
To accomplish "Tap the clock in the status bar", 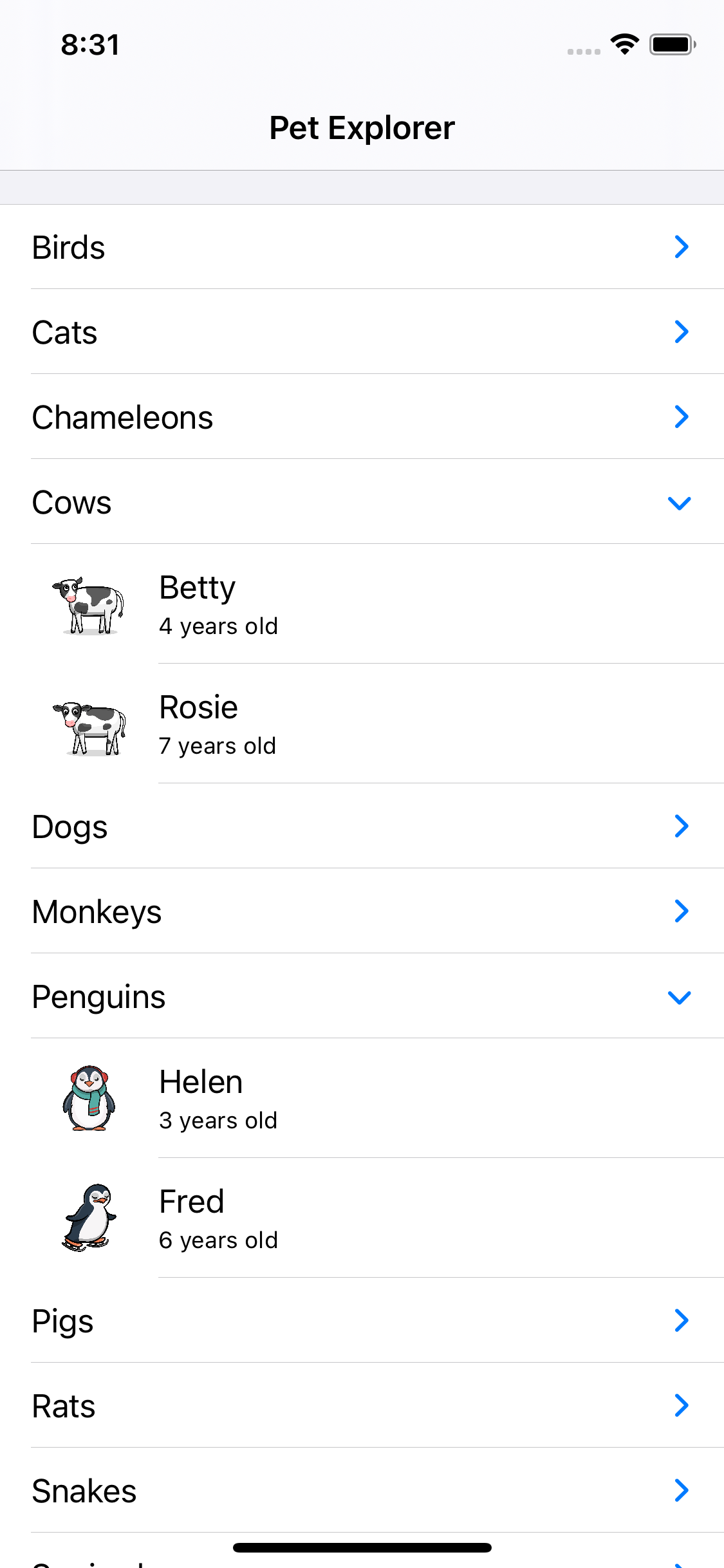I will (90, 44).
